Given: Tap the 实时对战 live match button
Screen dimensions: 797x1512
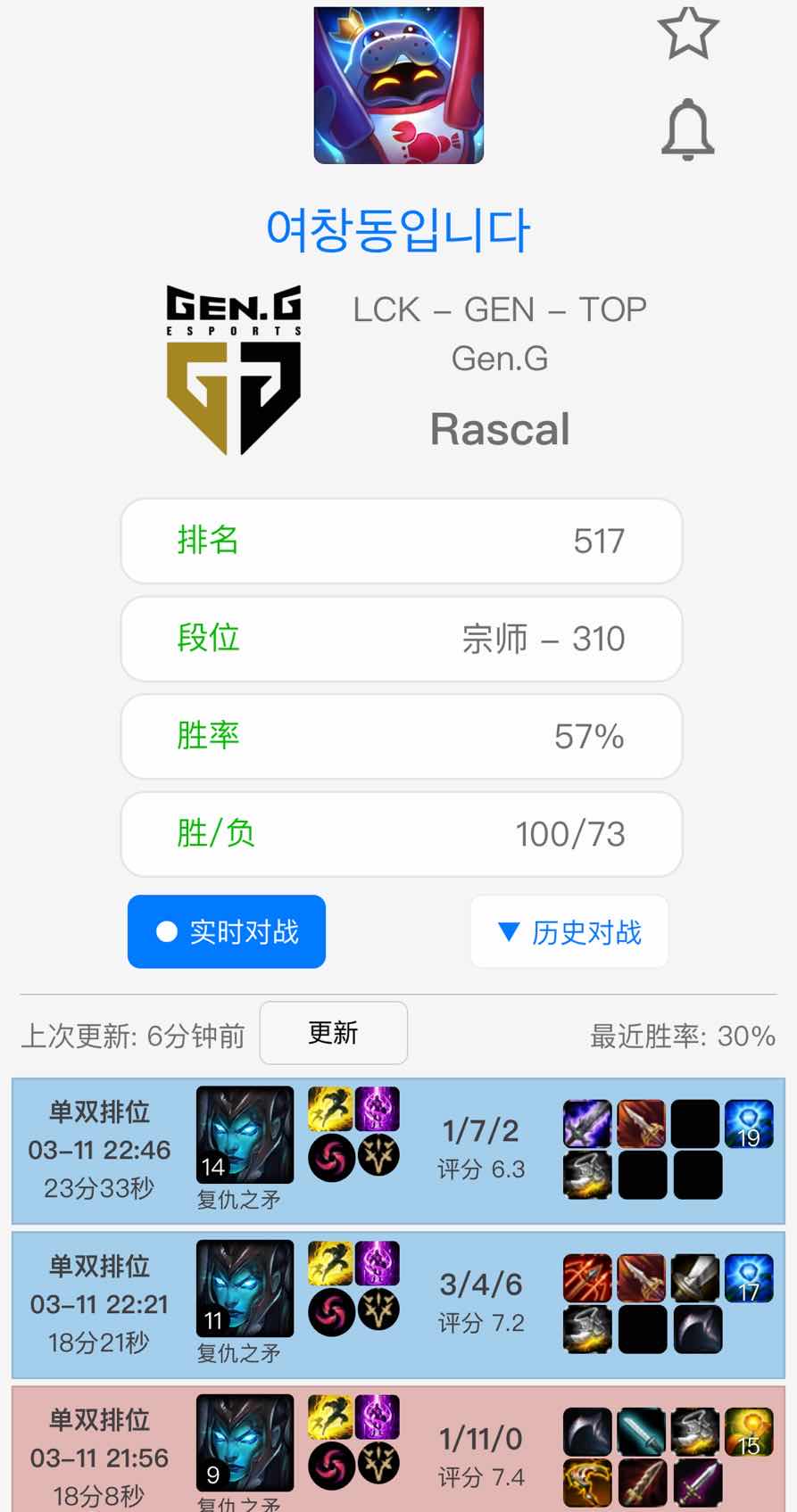Looking at the screenshot, I should 227,932.
